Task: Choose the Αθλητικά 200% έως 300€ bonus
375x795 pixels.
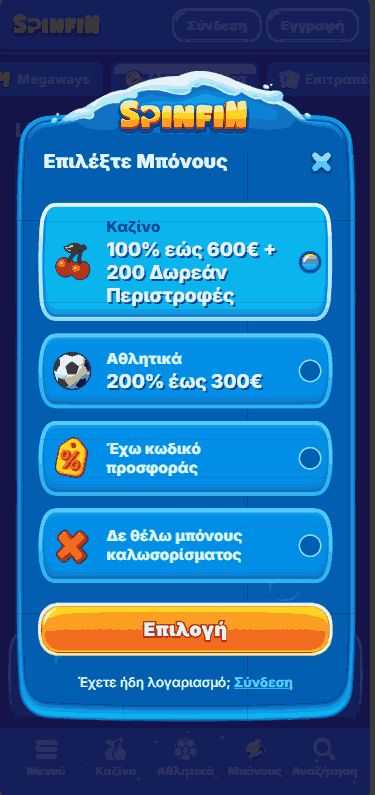Action: tap(185, 371)
